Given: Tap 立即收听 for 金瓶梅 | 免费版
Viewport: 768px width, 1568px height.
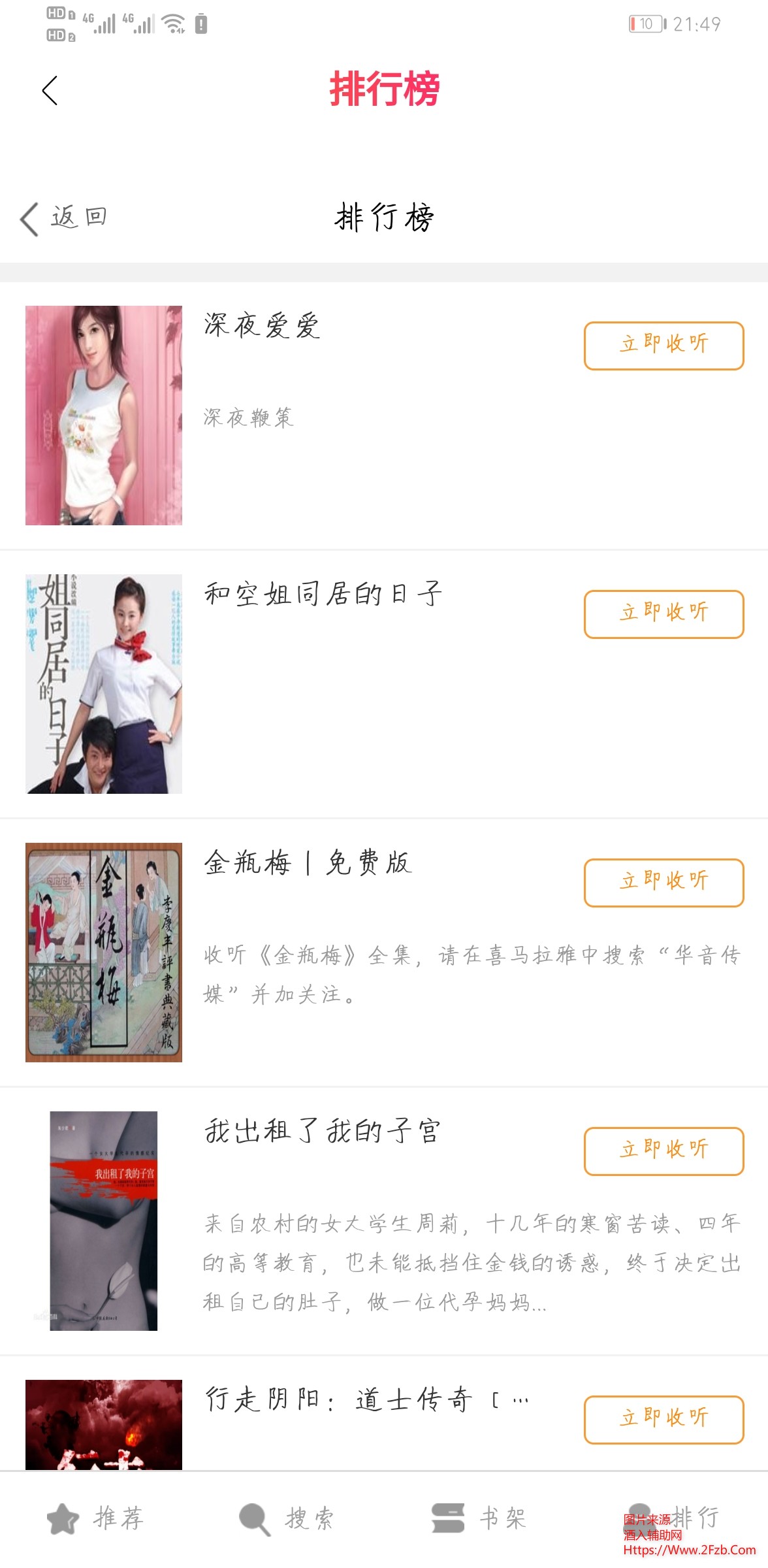Looking at the screenshot, I should (664, 883).
